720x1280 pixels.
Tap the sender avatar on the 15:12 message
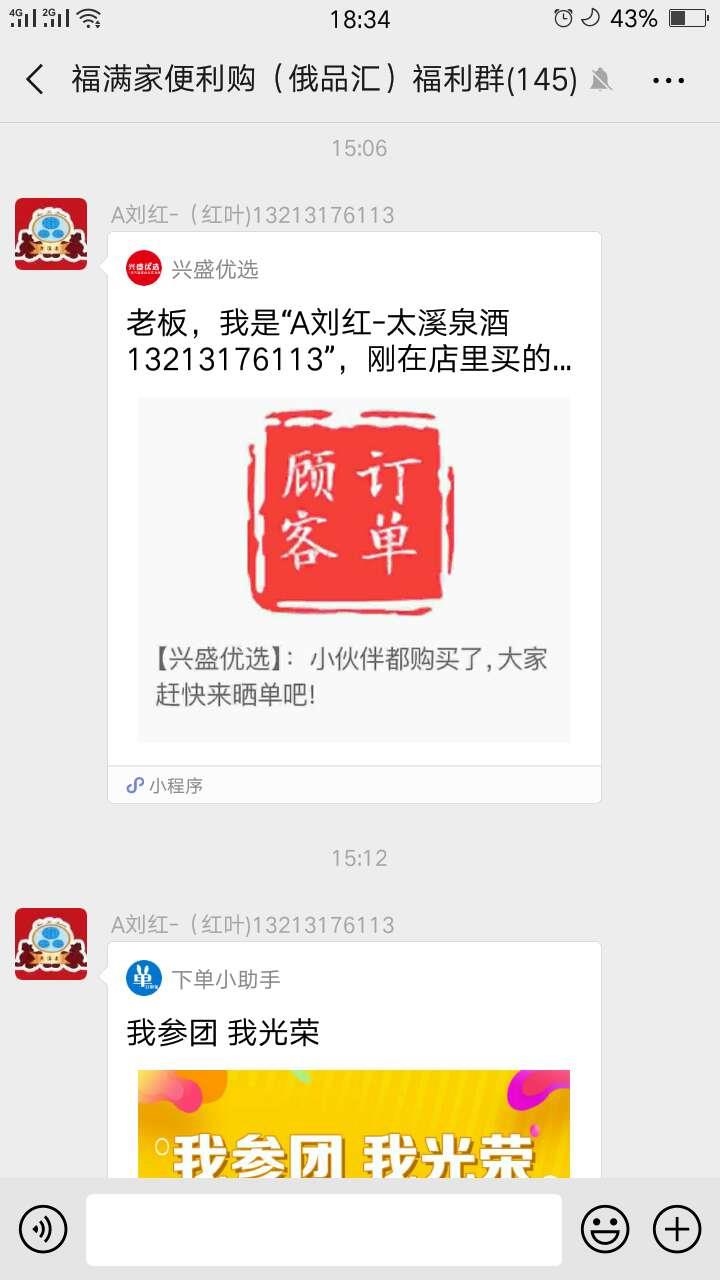click(51, 944)
